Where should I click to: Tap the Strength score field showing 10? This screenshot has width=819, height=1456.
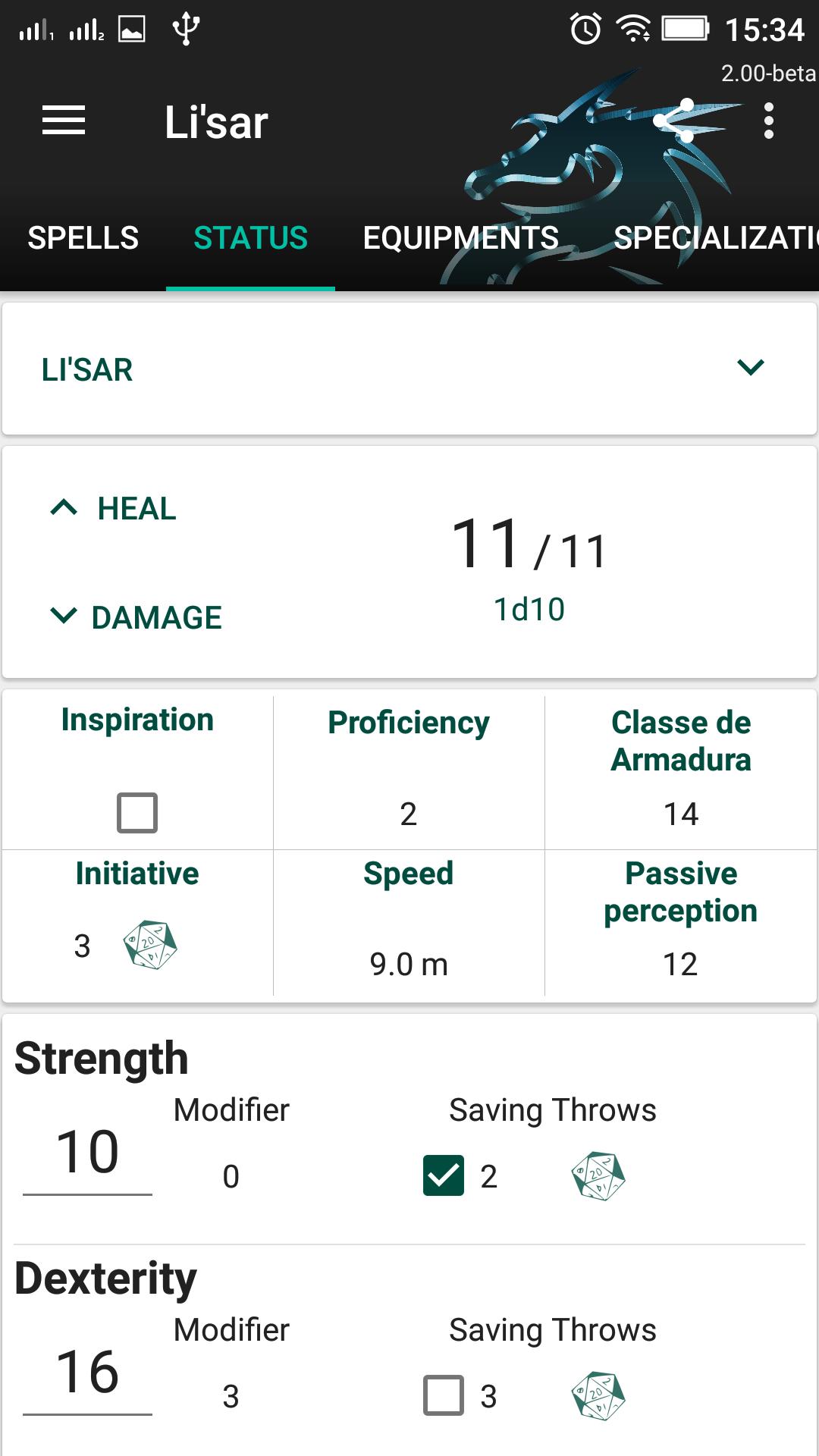coord(87,1150)
